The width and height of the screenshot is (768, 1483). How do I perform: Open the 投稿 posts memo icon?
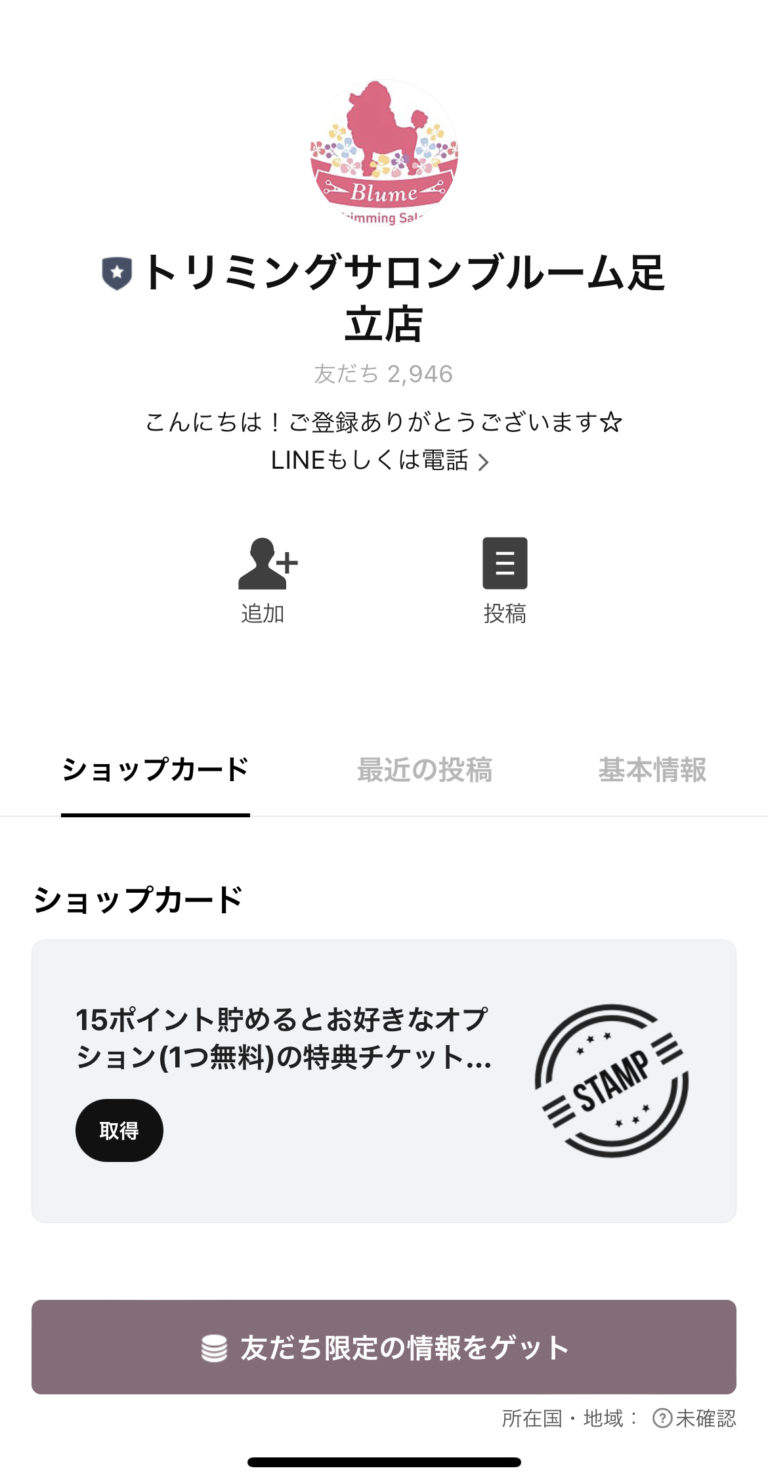point(505,563)
